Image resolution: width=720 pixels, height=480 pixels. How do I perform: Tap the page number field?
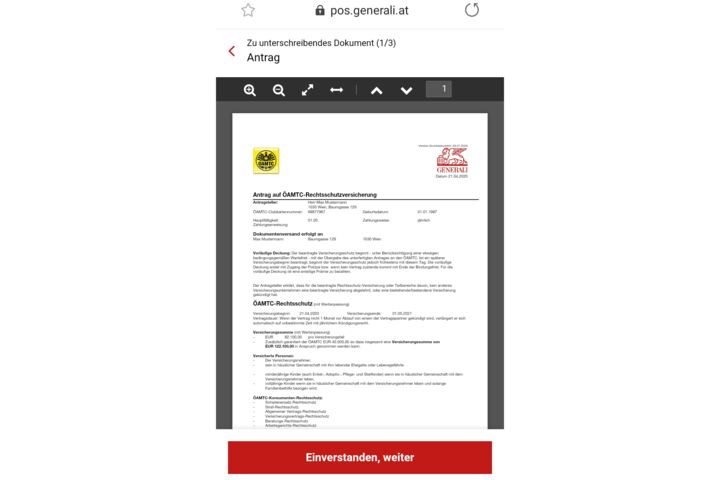coord(439,90)
